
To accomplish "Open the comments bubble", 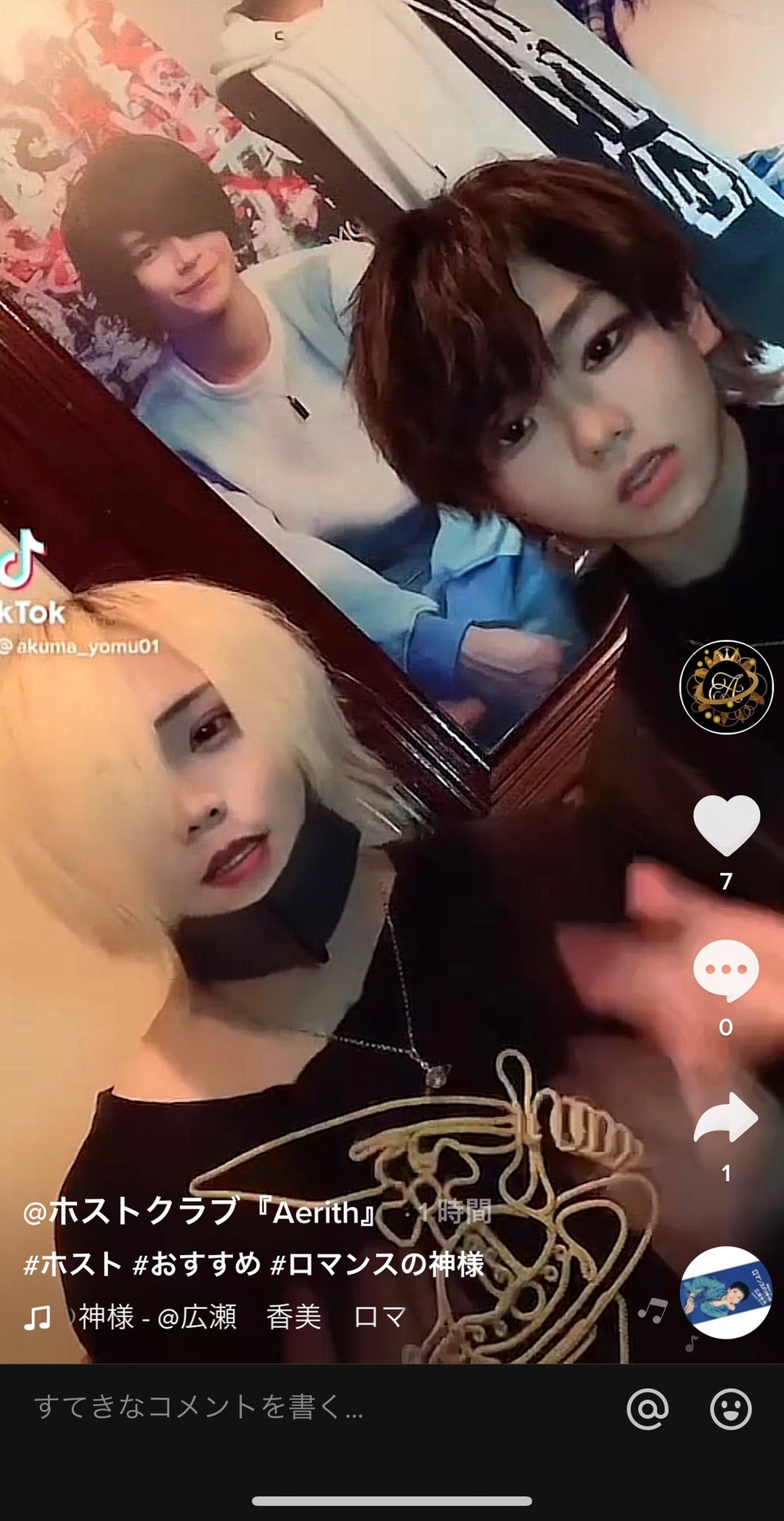I will [x=726, y=970].
